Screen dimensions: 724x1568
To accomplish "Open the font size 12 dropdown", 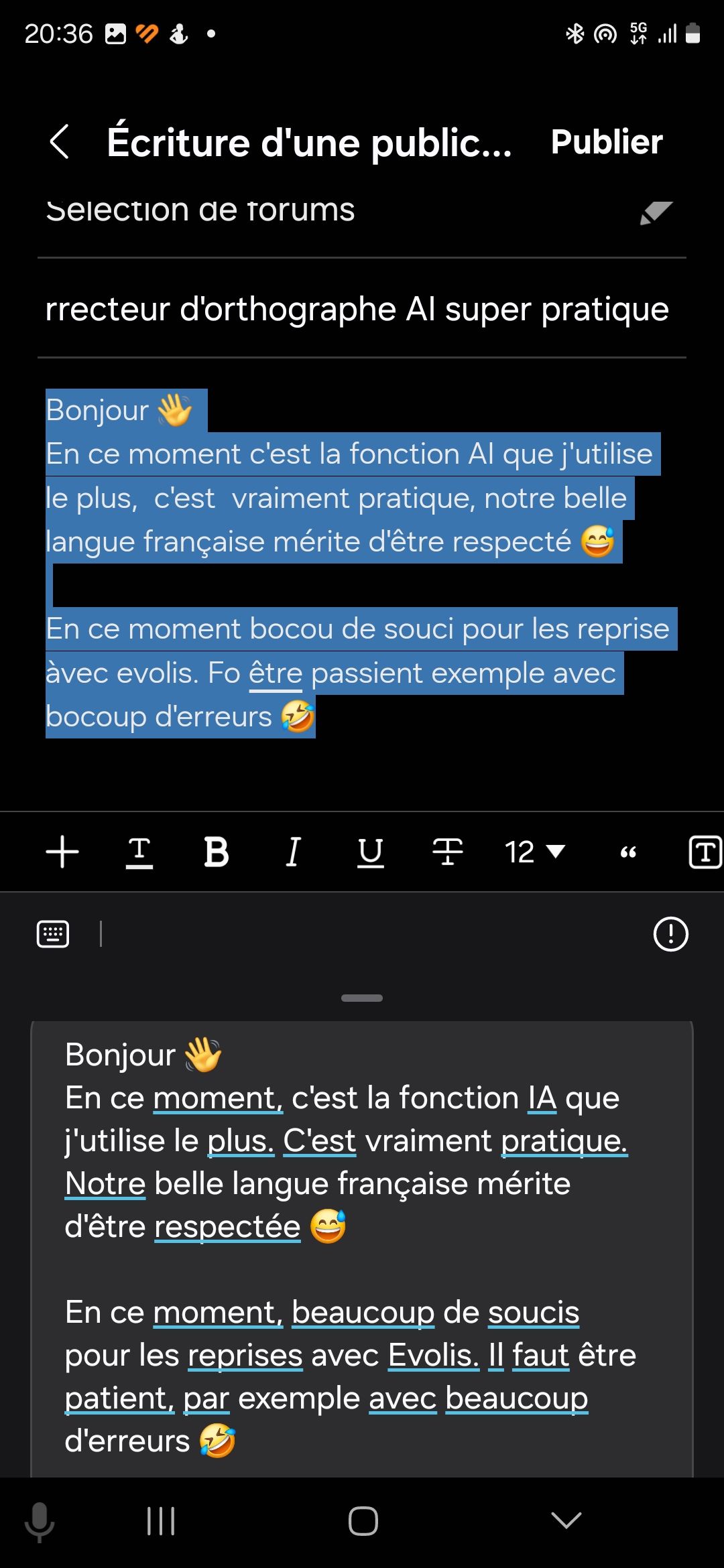I will click(x=534, y=852).
